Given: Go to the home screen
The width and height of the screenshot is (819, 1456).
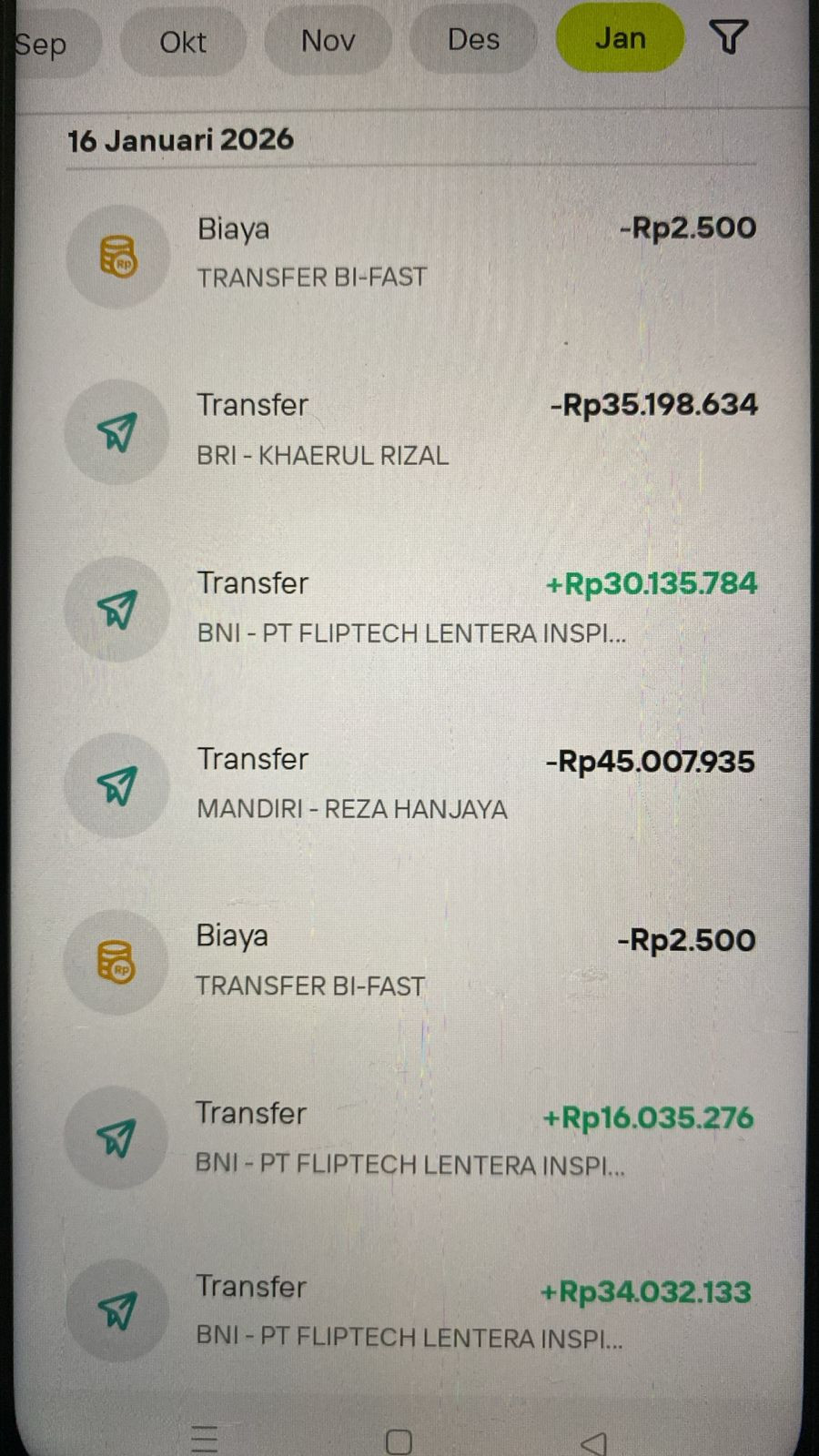Looking at the screenshot, I should pos(399,1441).
